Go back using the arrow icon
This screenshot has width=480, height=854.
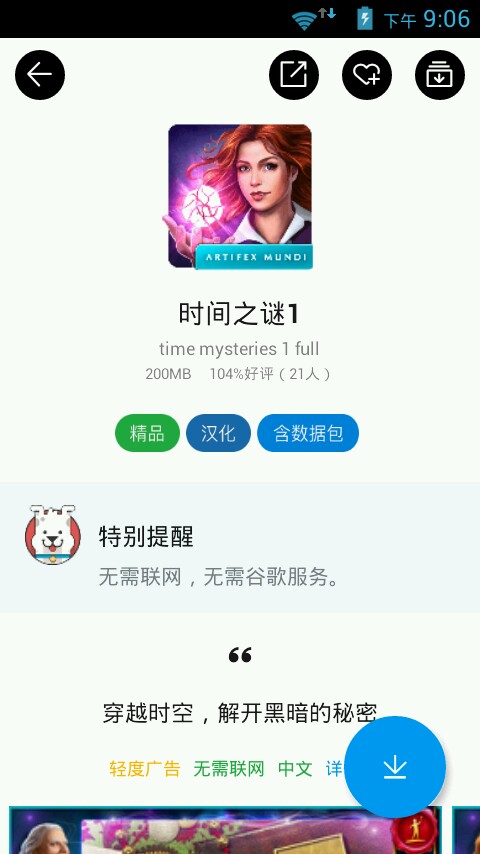pos(40,75)
